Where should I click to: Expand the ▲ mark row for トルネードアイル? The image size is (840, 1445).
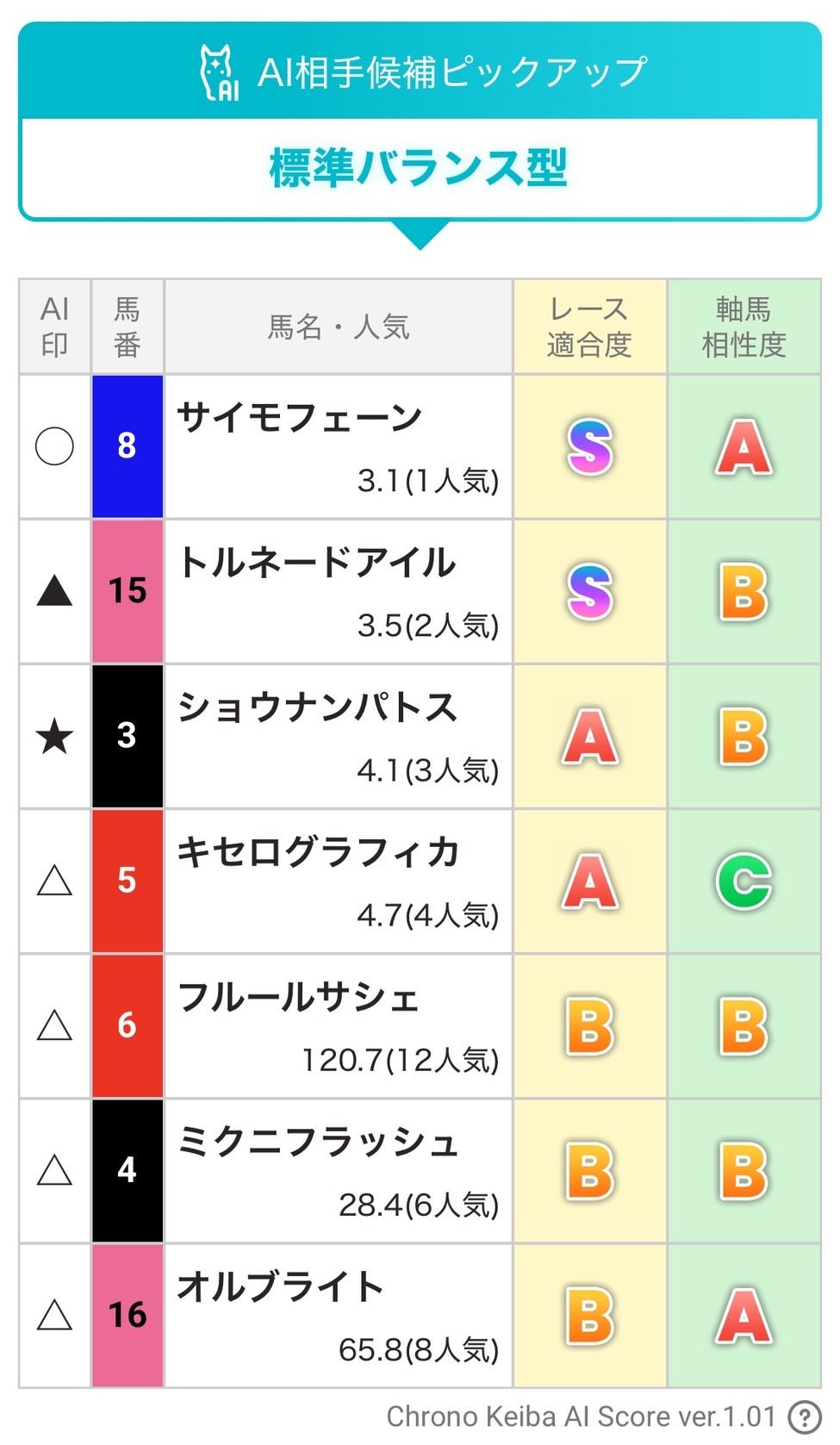click(54, 590)
